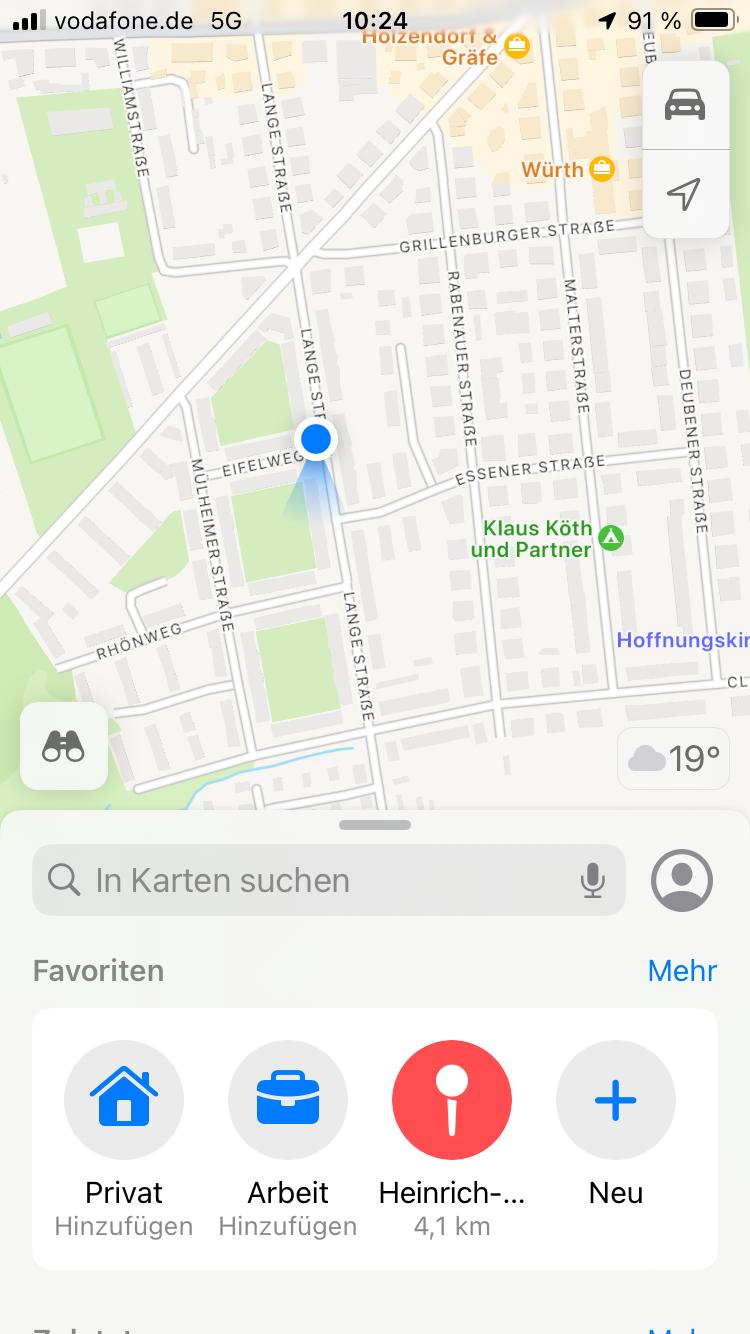Tap the 'In Karten suchen' search field

[x=329, y=880]
